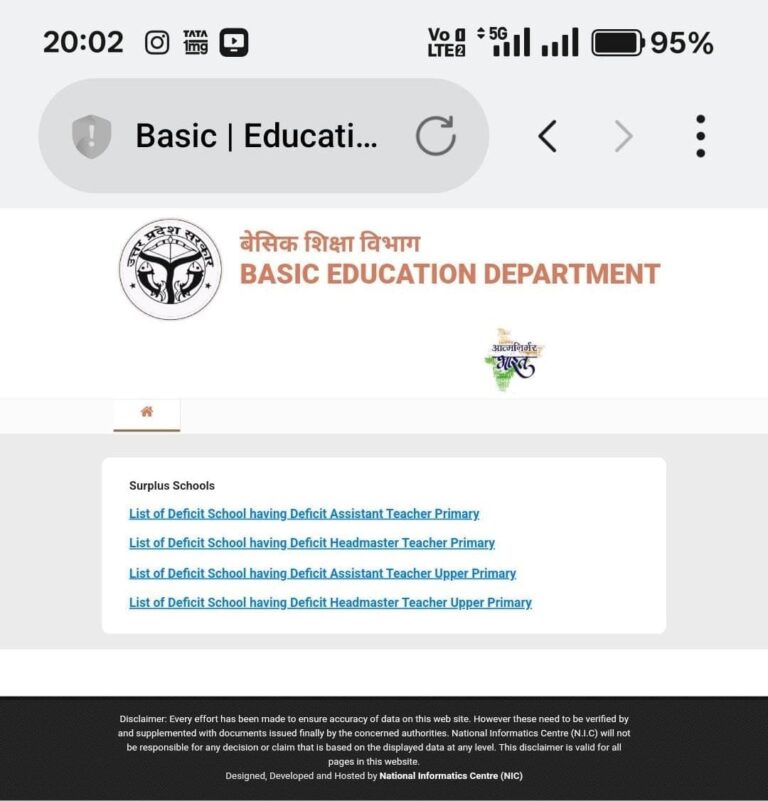Tap the Tata 1mg notification icon
The height and width of the screenshot is (801, 768).
tap(194, 40)
